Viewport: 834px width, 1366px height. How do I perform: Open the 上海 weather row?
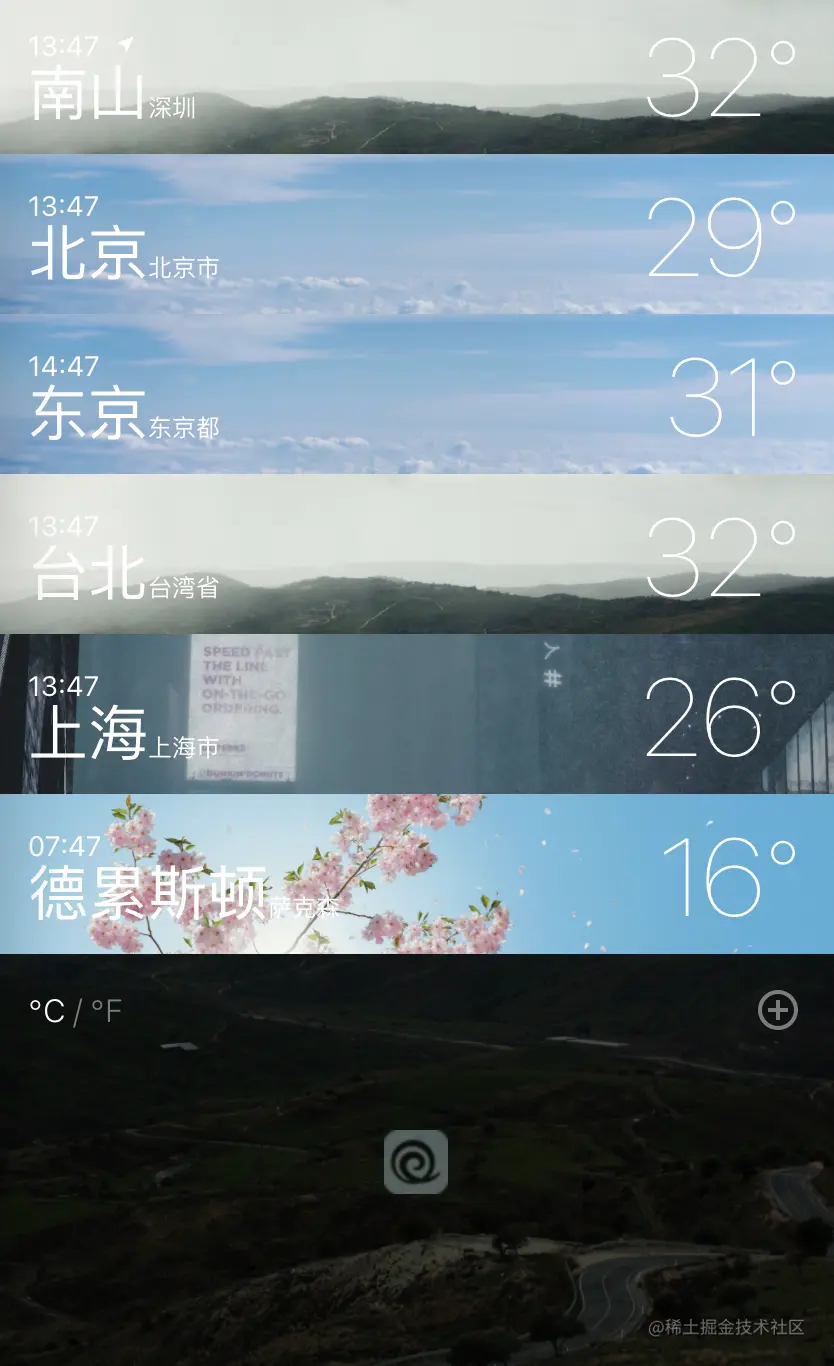point(416,716)
